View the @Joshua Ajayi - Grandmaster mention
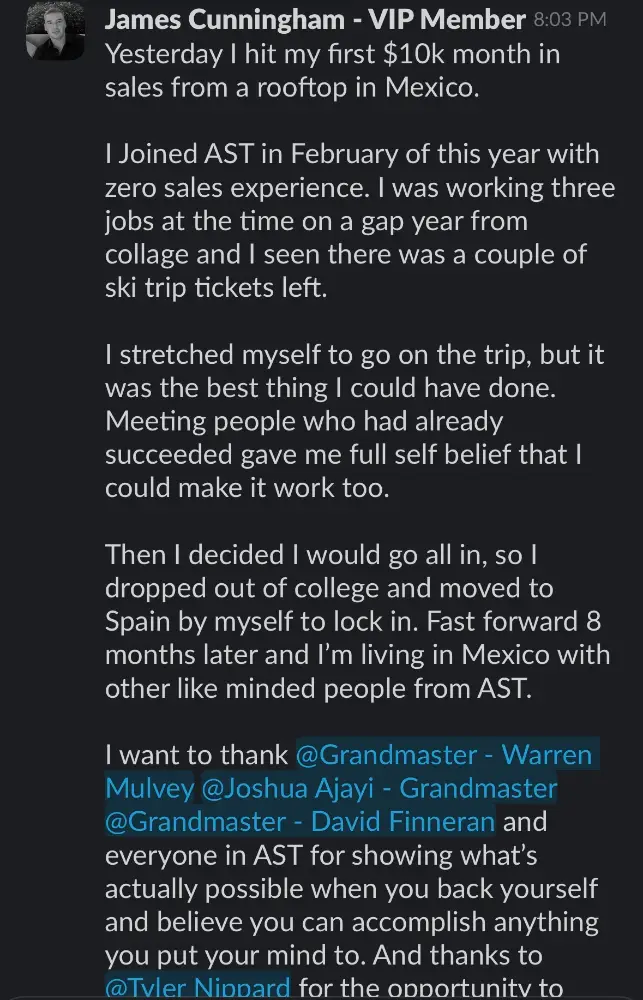643x1000 pixels. [379, 788]
